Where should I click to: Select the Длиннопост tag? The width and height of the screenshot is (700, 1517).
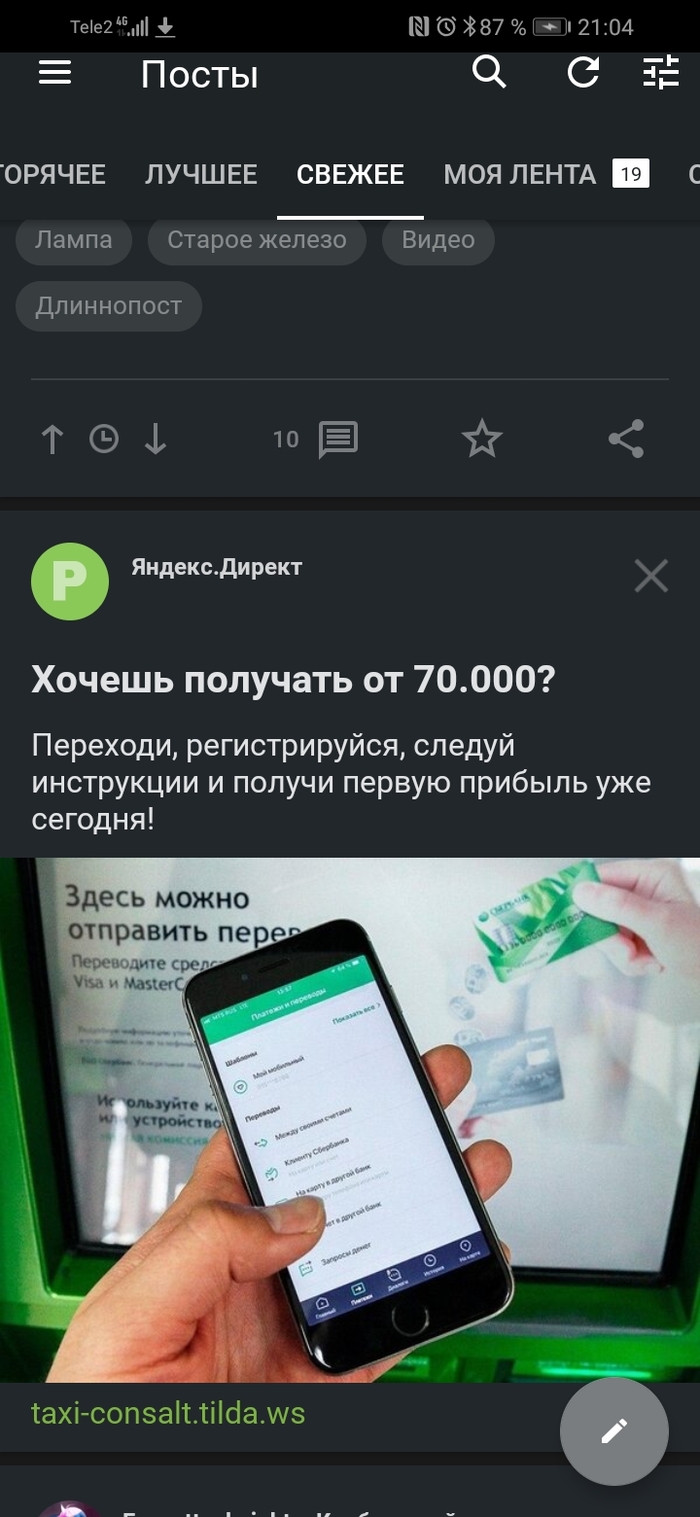pos(108,306)
